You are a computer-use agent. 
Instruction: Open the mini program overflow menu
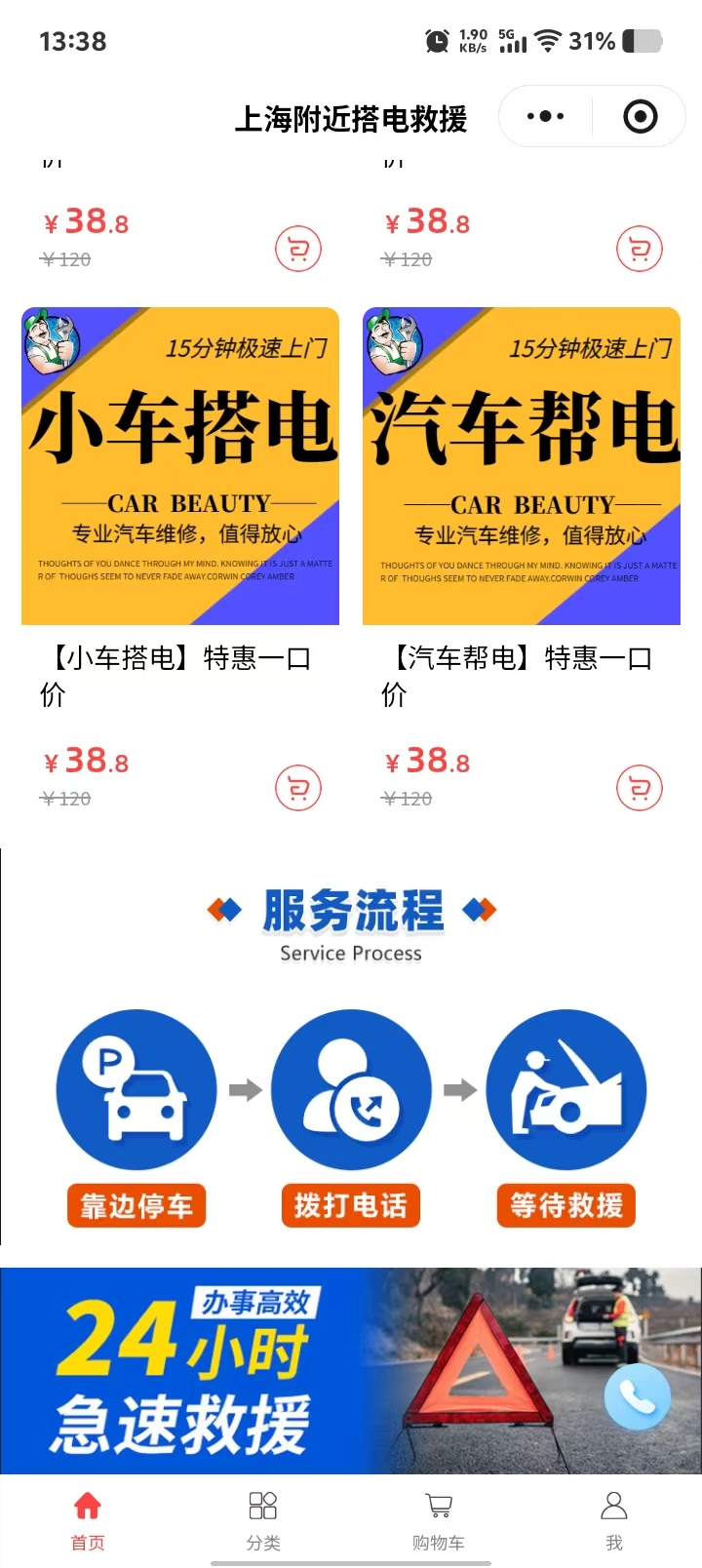click(545, 117)
